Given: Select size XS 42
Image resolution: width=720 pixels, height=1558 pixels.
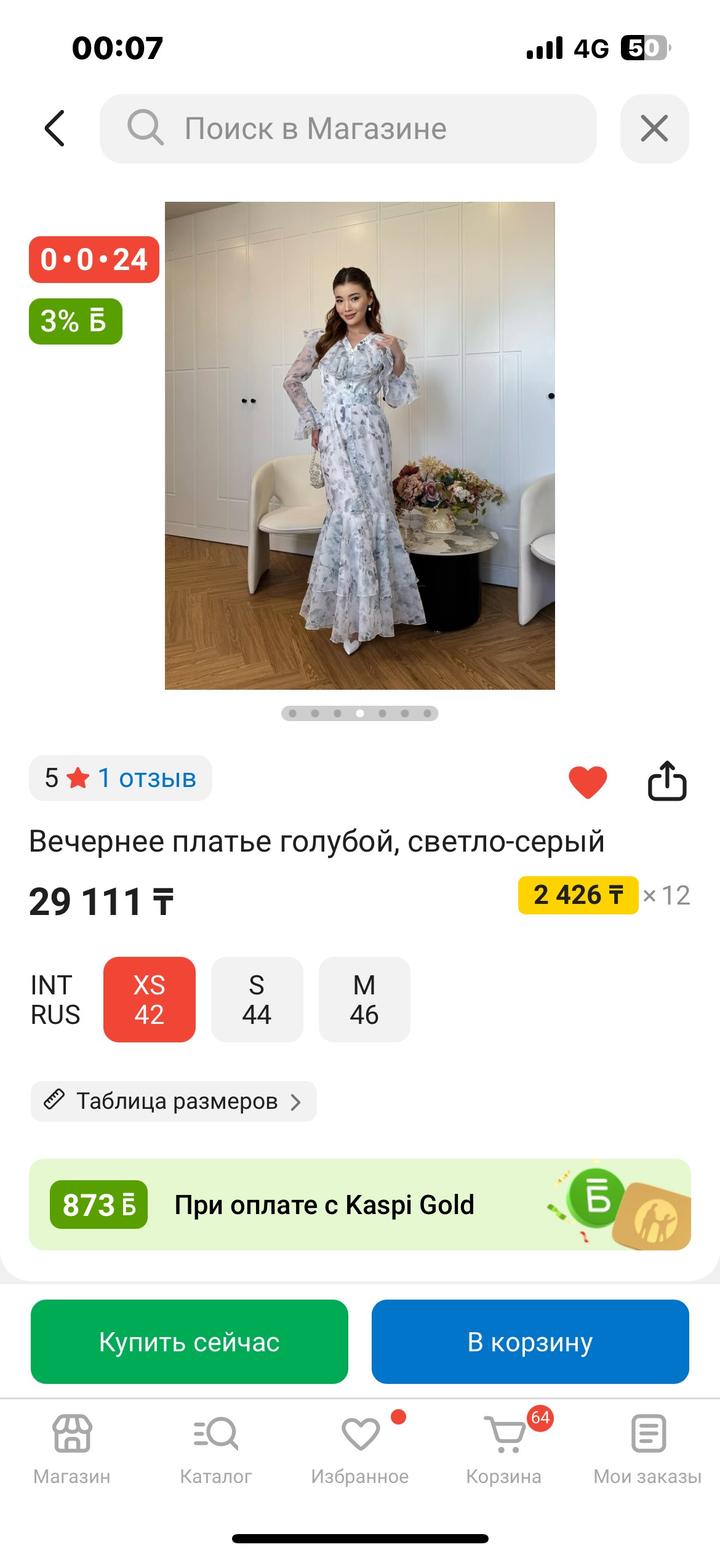Looking at the screenshot, I should click(149, 999).
